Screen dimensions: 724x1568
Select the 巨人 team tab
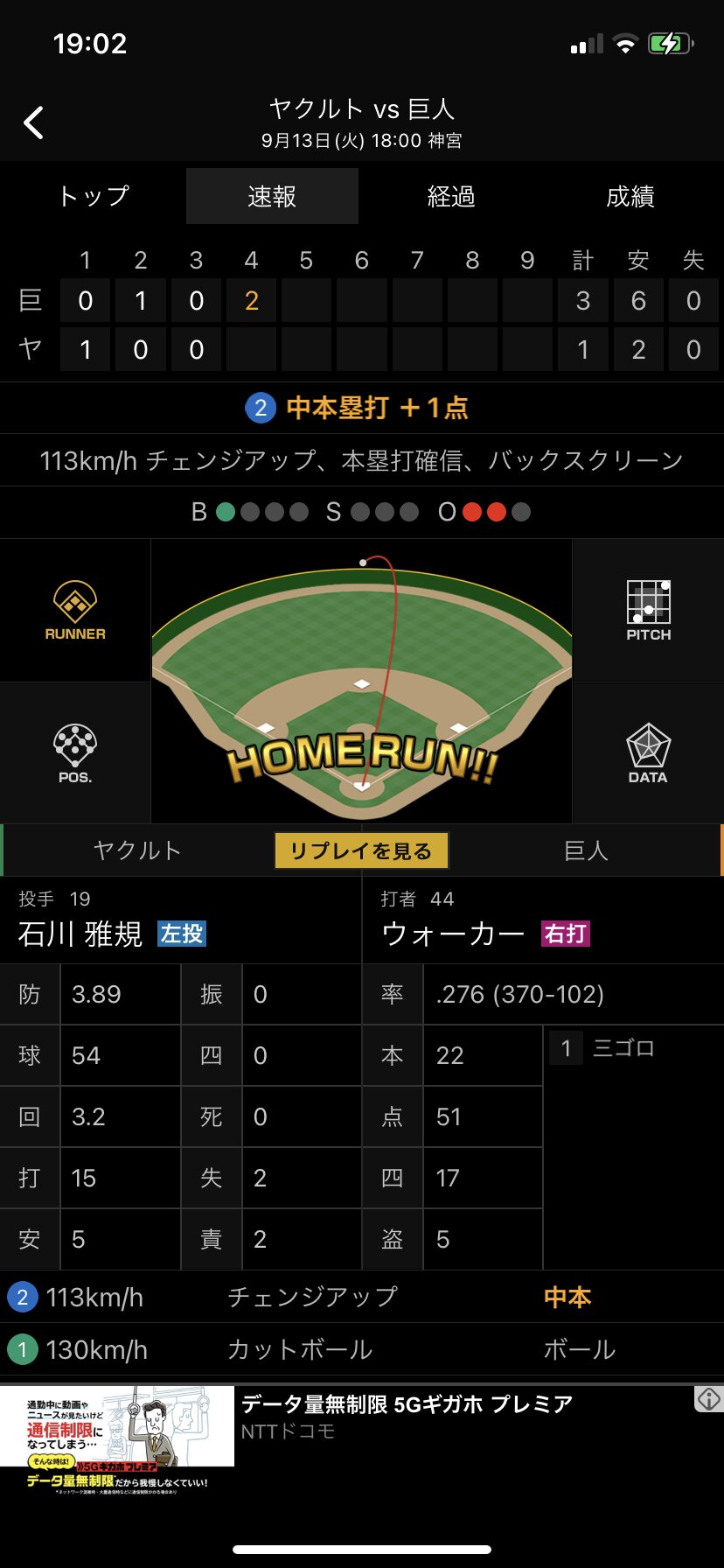(x=586, y=850)
